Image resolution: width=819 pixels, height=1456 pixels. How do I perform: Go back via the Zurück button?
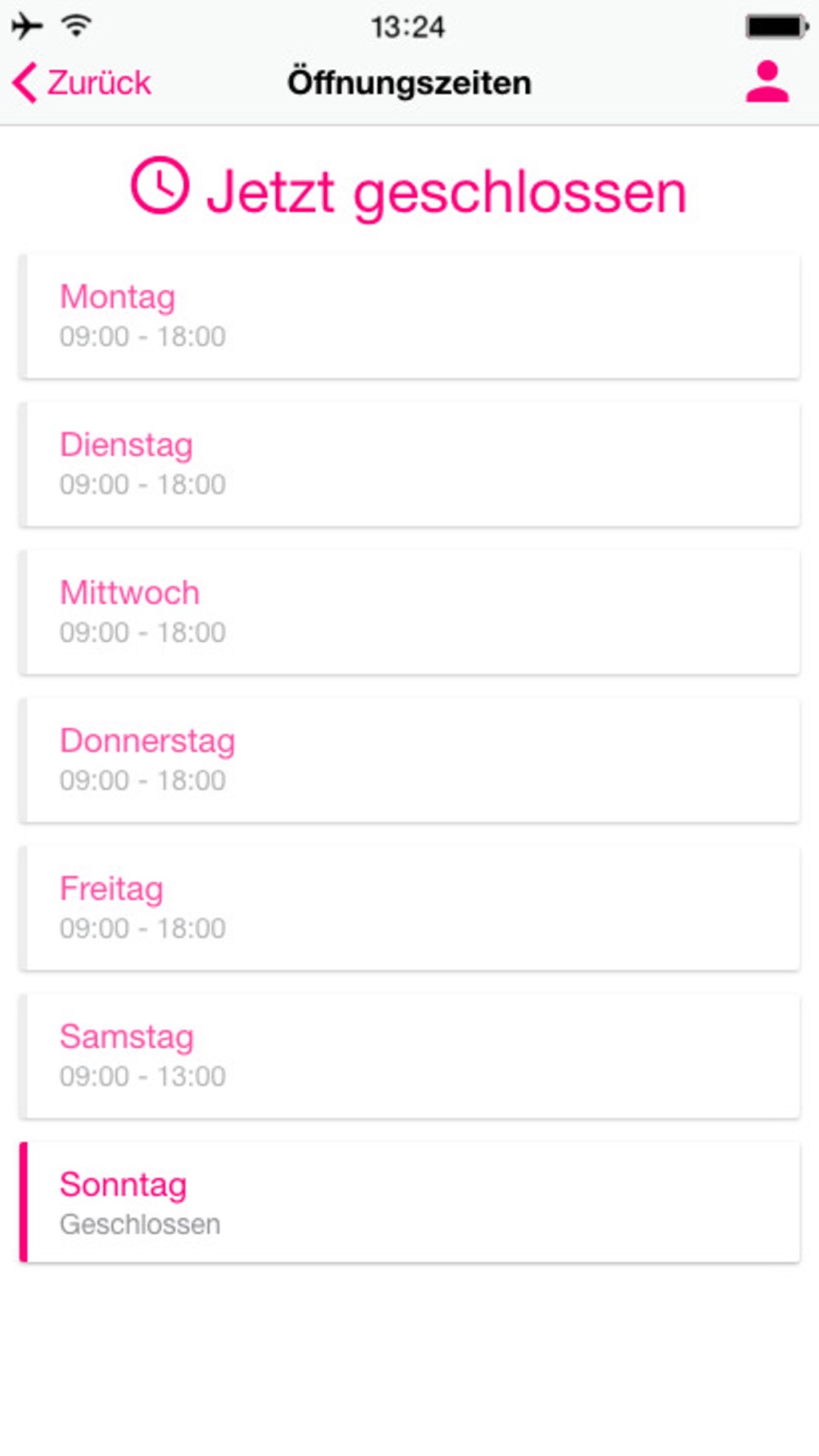coord(82,83)
